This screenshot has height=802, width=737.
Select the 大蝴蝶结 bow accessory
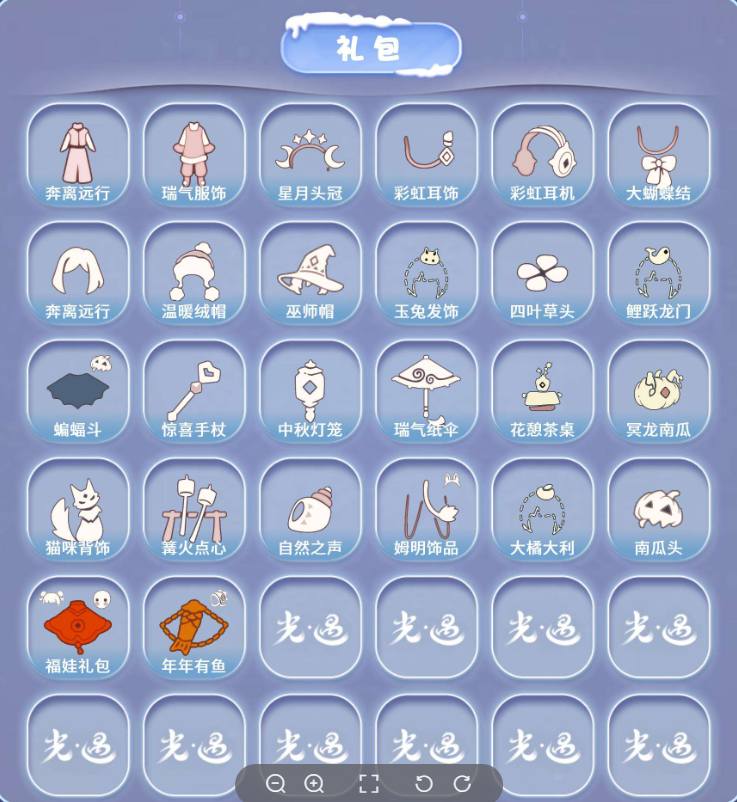[659, 155]
